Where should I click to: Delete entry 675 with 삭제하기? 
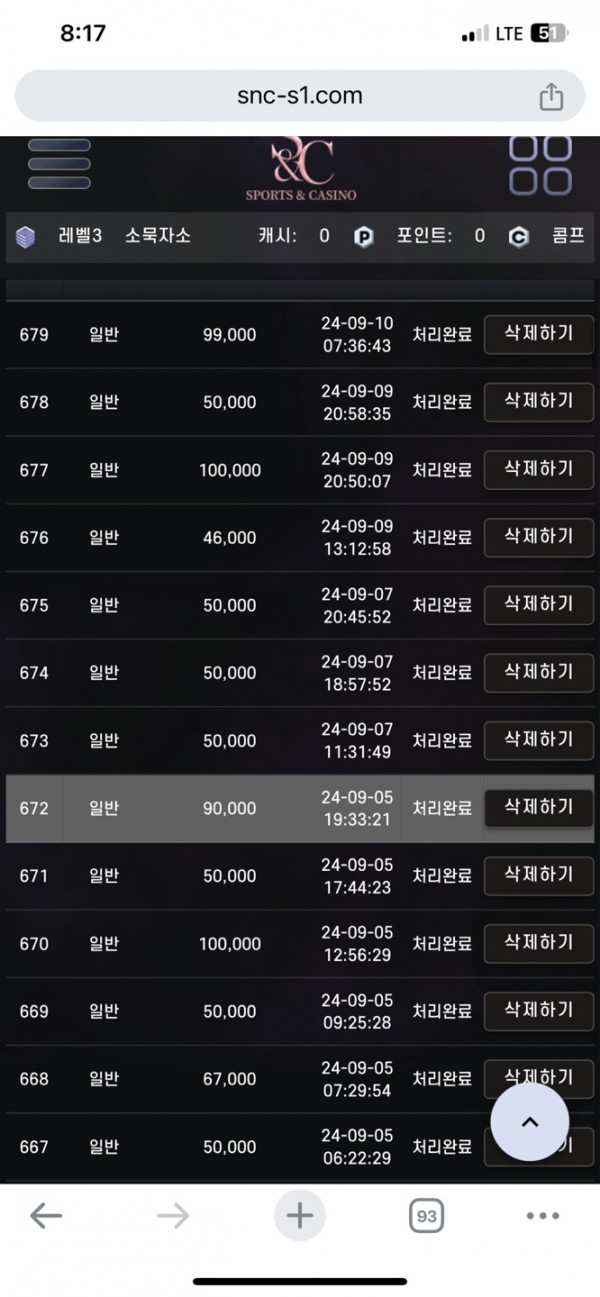point(539,604)
